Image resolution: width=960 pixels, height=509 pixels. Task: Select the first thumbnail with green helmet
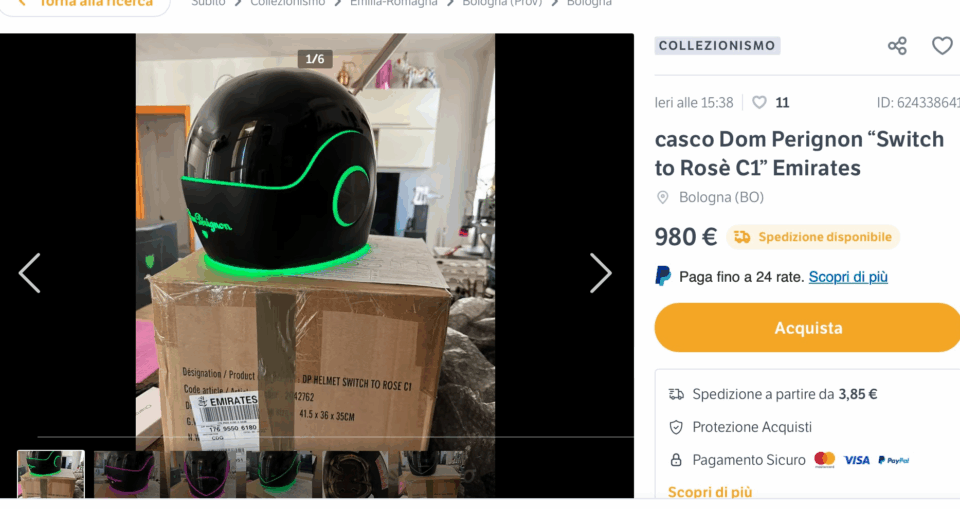click(x=51, y=474)
